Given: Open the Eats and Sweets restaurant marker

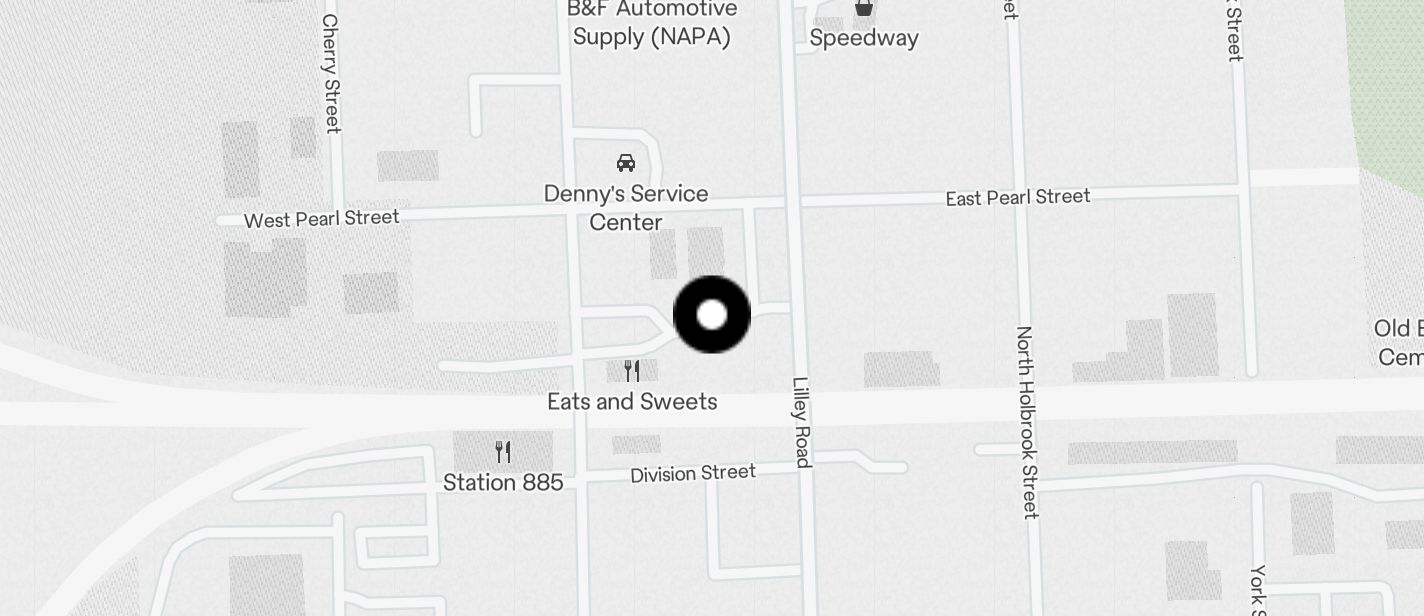Looking at the screenshot, I should tap(632, 371).
